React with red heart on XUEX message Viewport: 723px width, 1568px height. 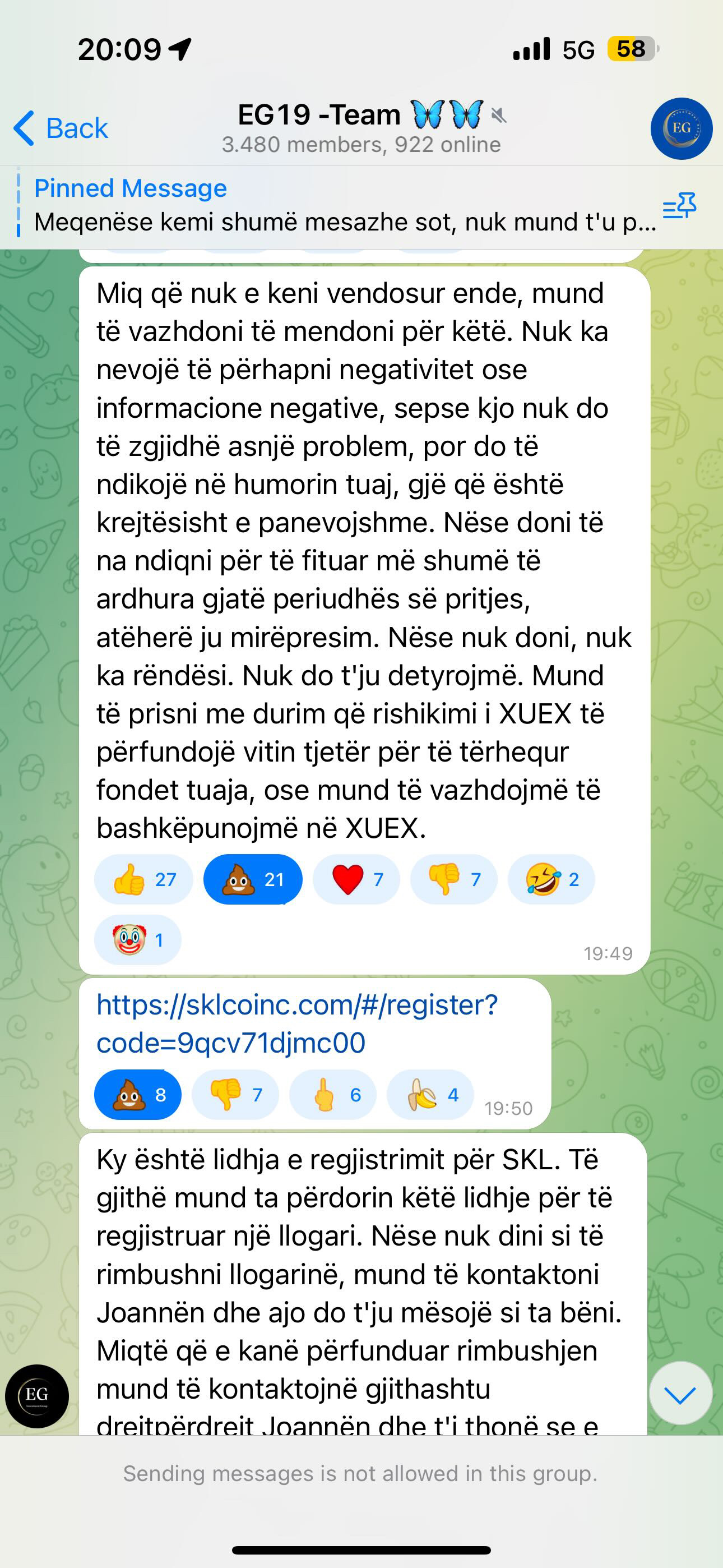[356, 879]
